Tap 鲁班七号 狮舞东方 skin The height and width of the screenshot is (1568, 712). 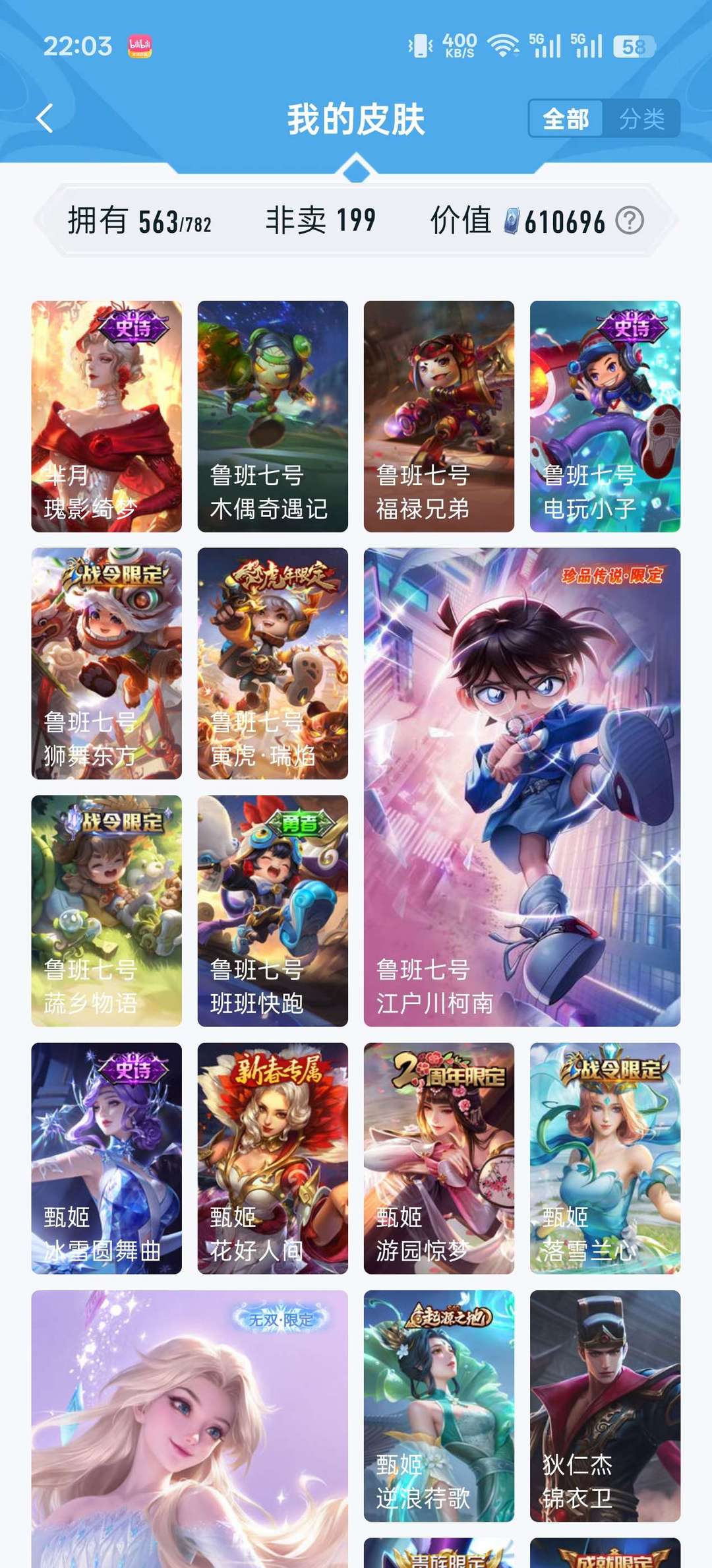coord(107,663)
